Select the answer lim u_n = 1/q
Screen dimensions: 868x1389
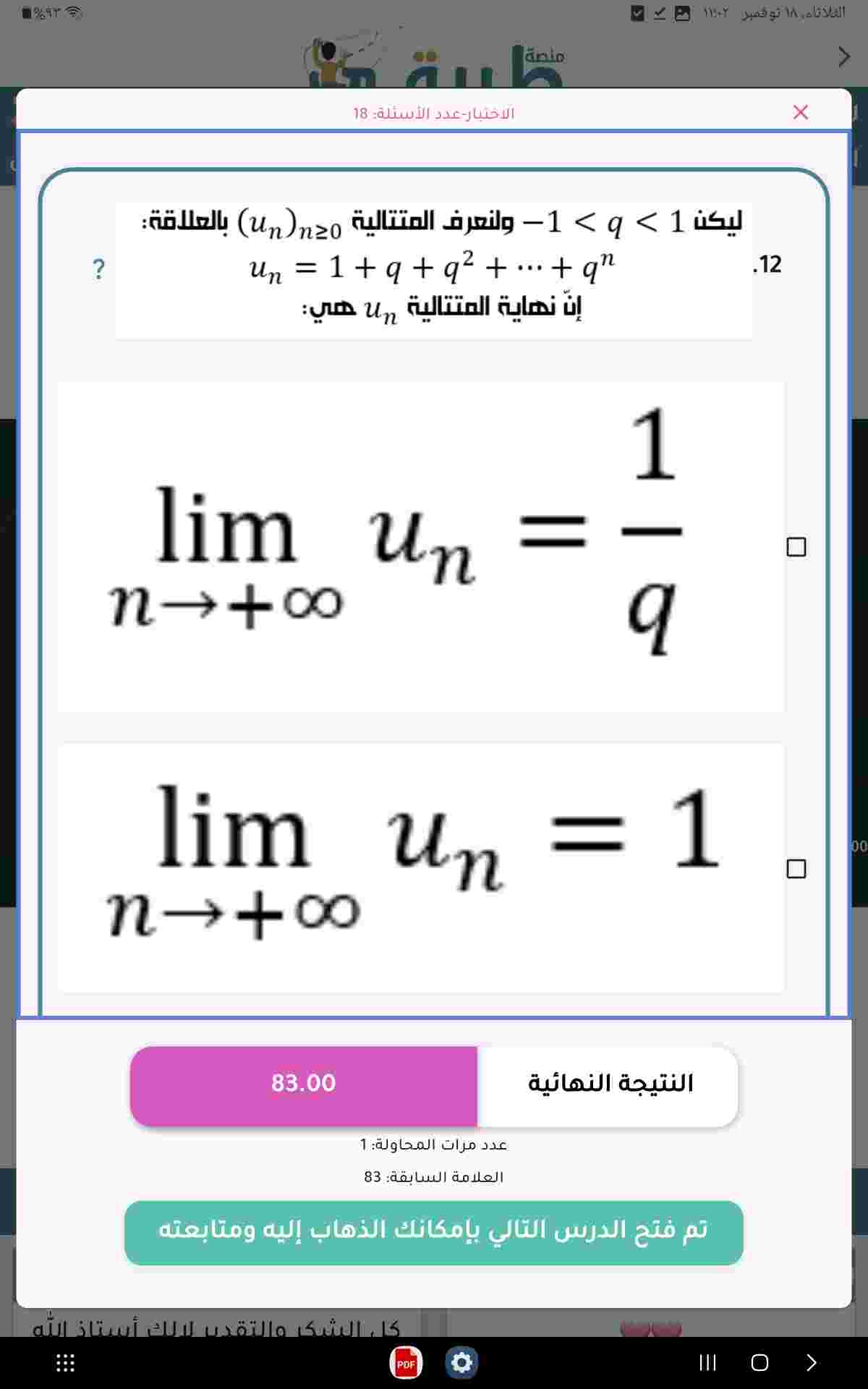point(796,547)
